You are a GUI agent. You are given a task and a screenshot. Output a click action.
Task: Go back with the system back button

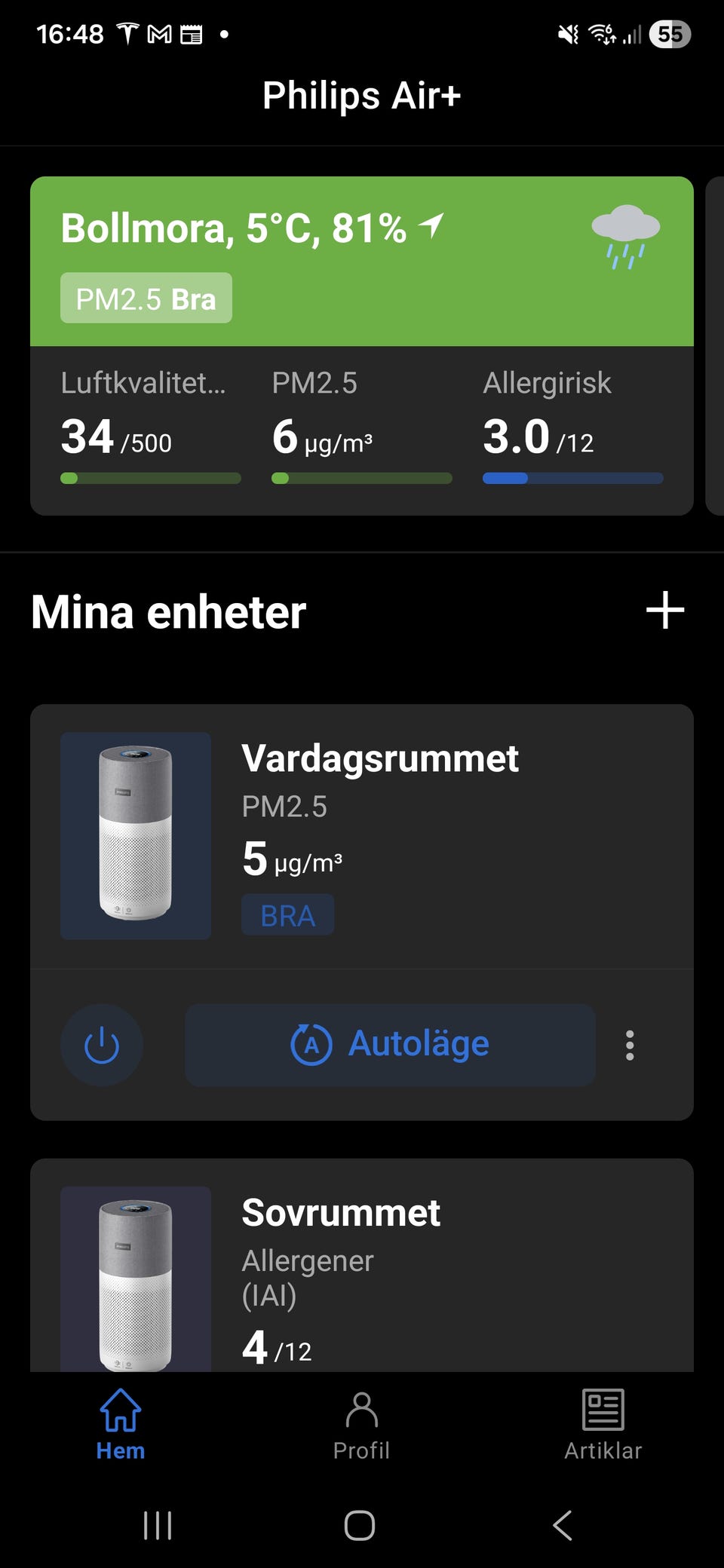point(563,1525)
